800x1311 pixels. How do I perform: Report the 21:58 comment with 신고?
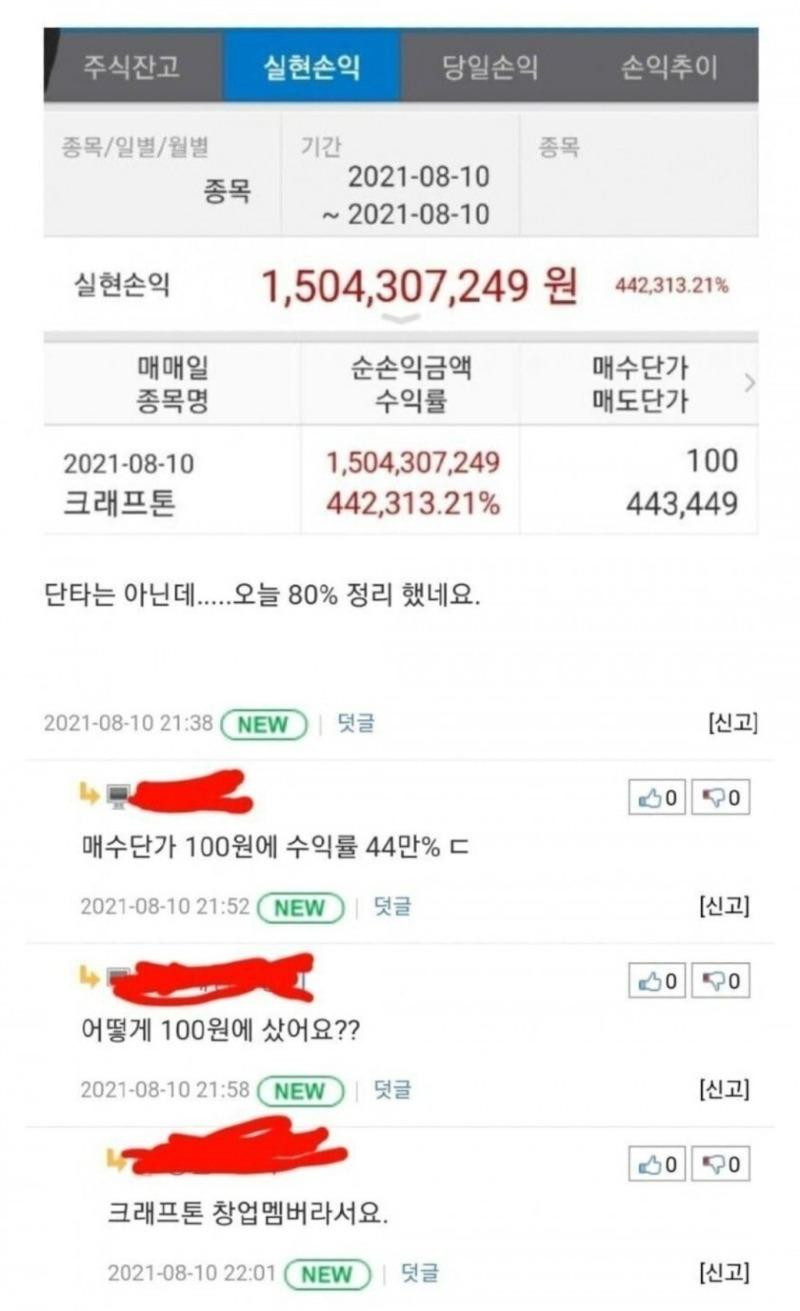723,1090
